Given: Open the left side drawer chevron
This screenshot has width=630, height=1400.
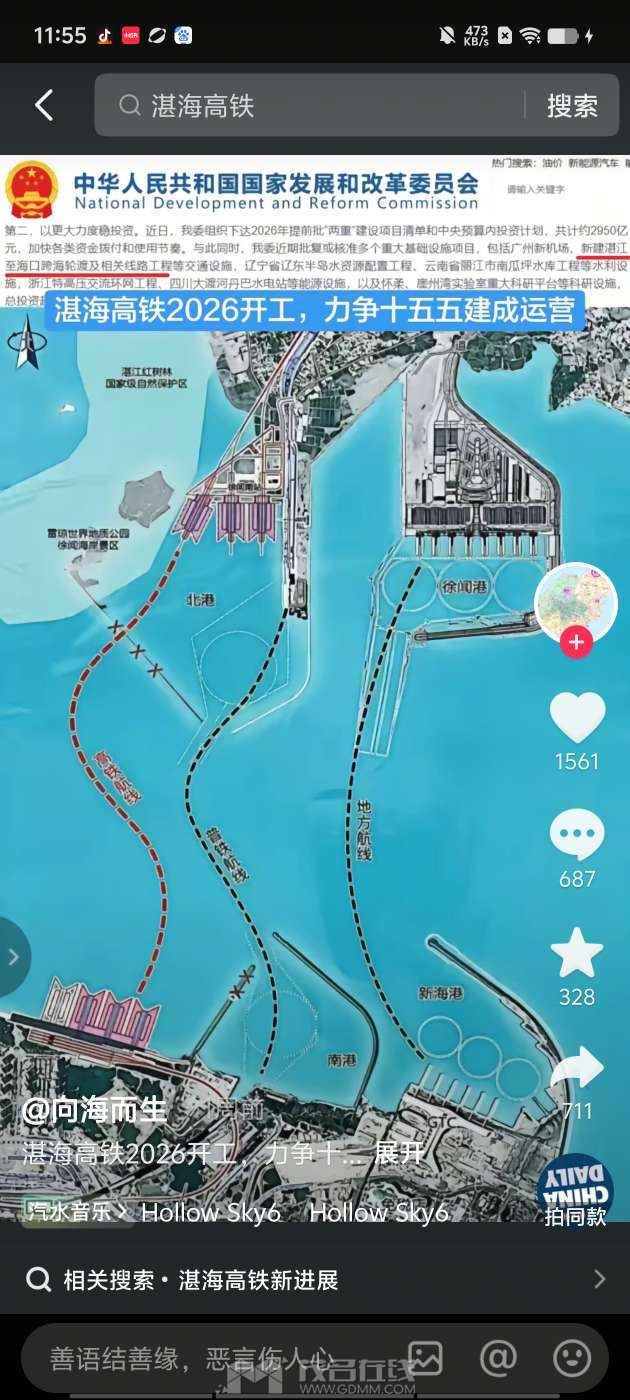Looking at the screenshot, I should coord(14,957).
